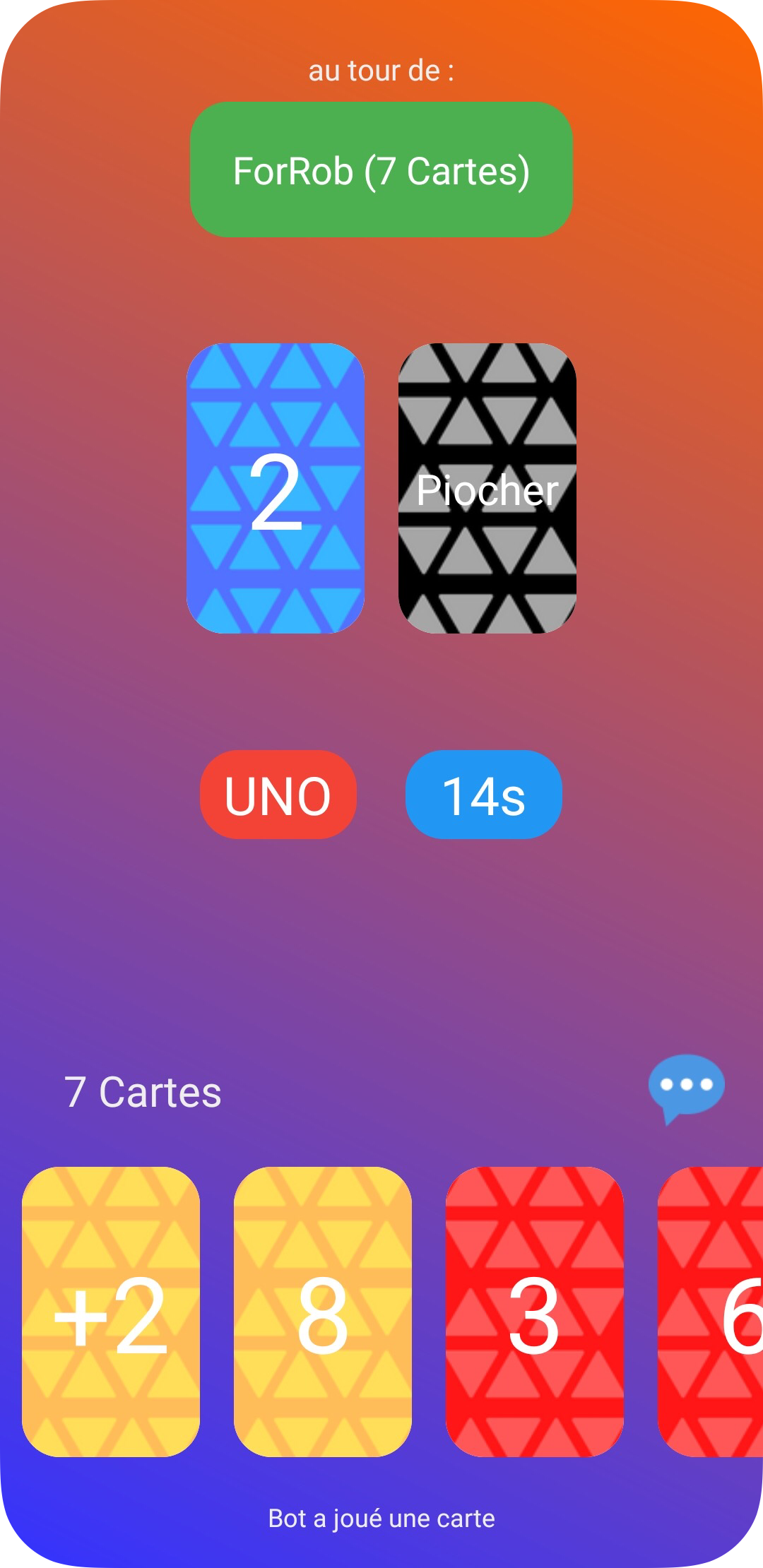Image resolution: width=763 pixels, height=1568 pixels.
Task: Select the red 3 card
Action: pyautogui.click(x=535, y=1312)
